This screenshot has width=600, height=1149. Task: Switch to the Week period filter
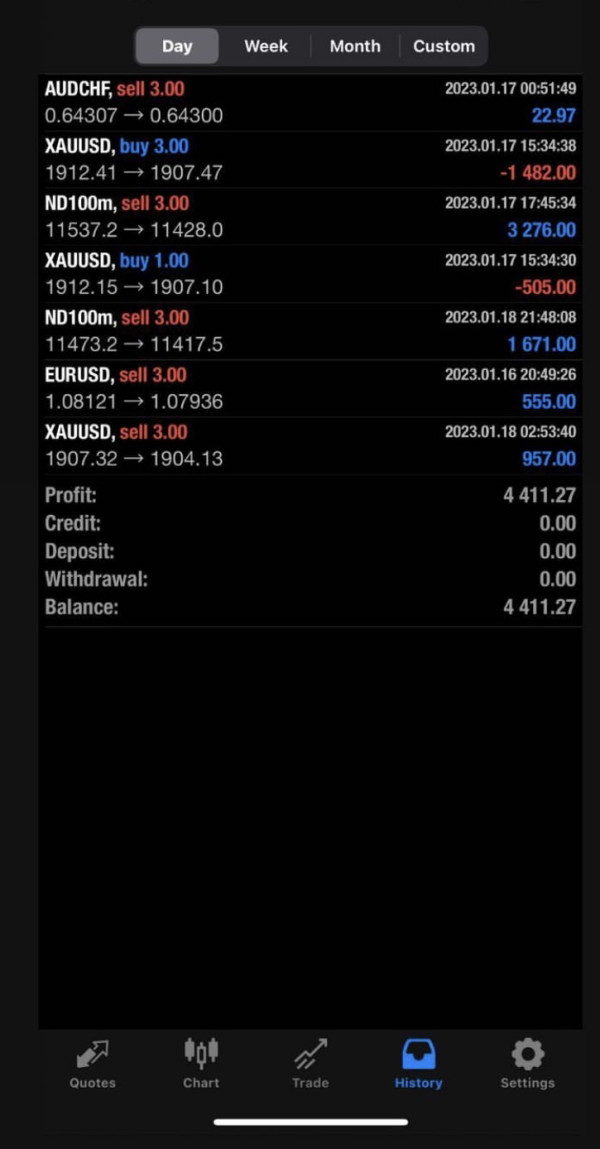point(266,46)
